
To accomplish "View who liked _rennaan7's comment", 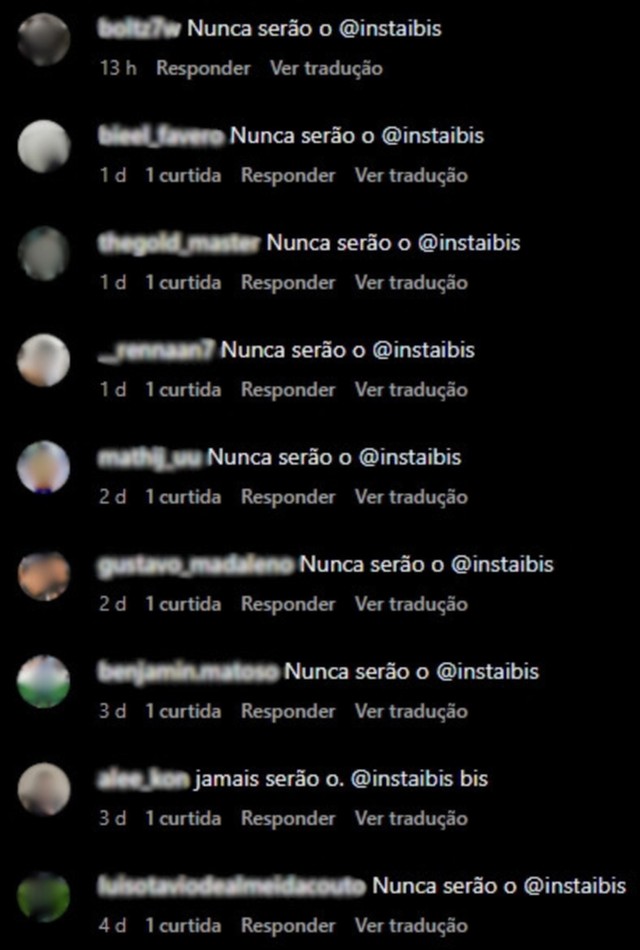I will (183, 389).
